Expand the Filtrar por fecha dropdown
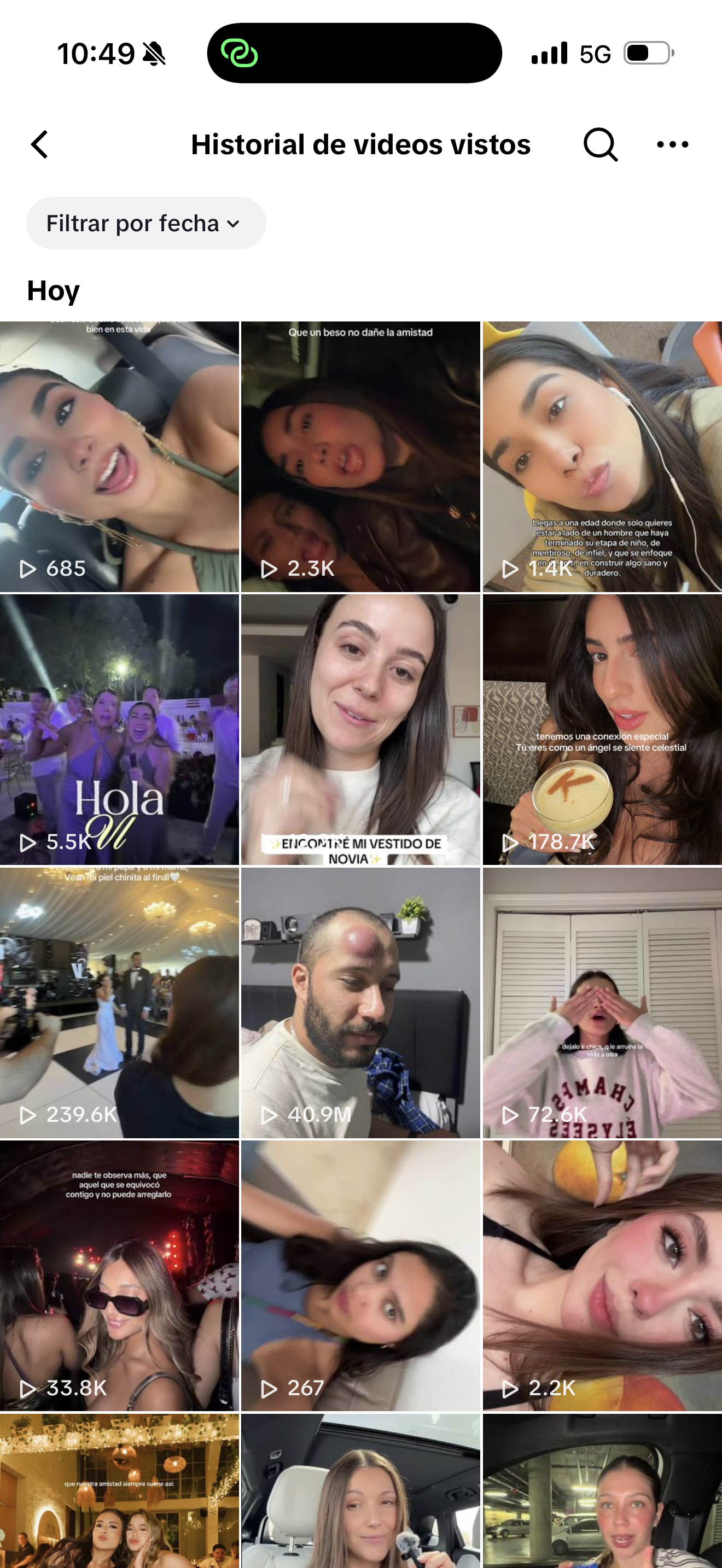This screenshot has width=722, height=1568. 145,224
